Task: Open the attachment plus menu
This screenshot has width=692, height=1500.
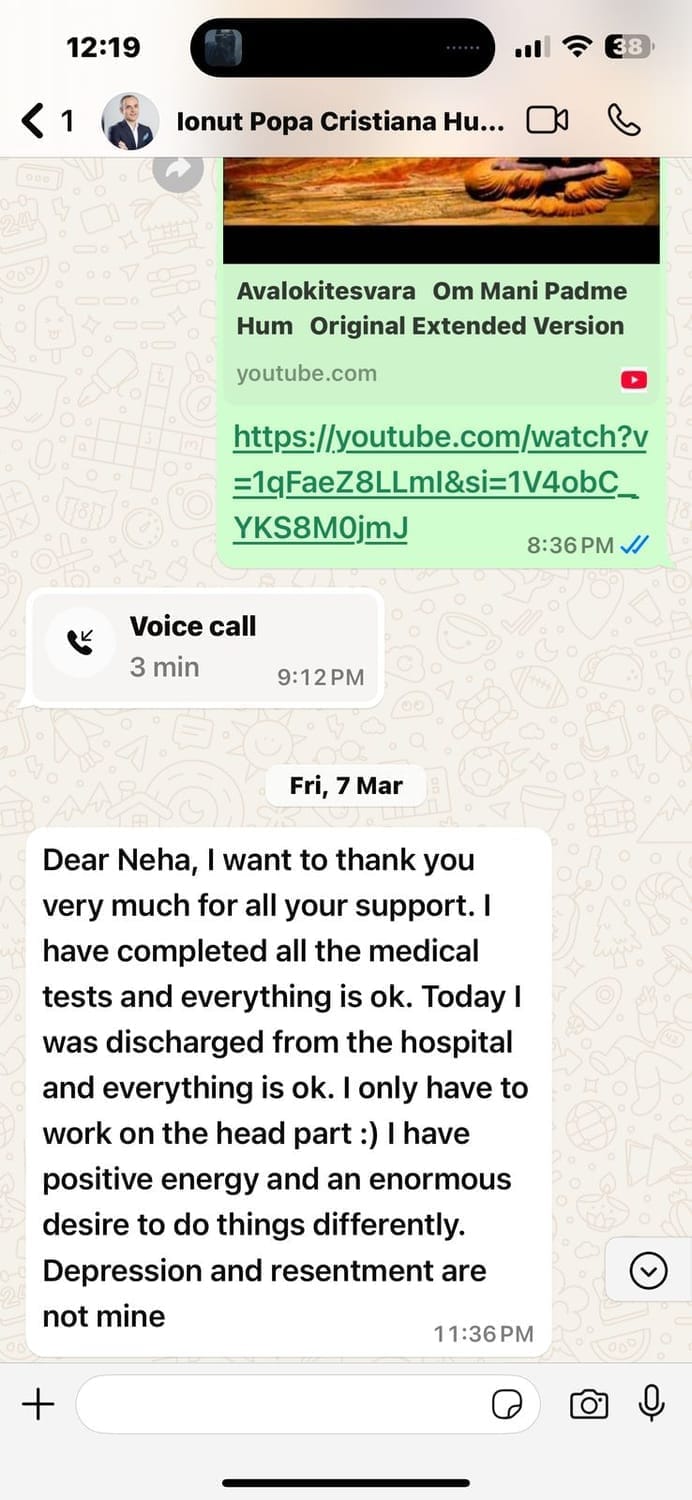Action: tap(38, 1405)
